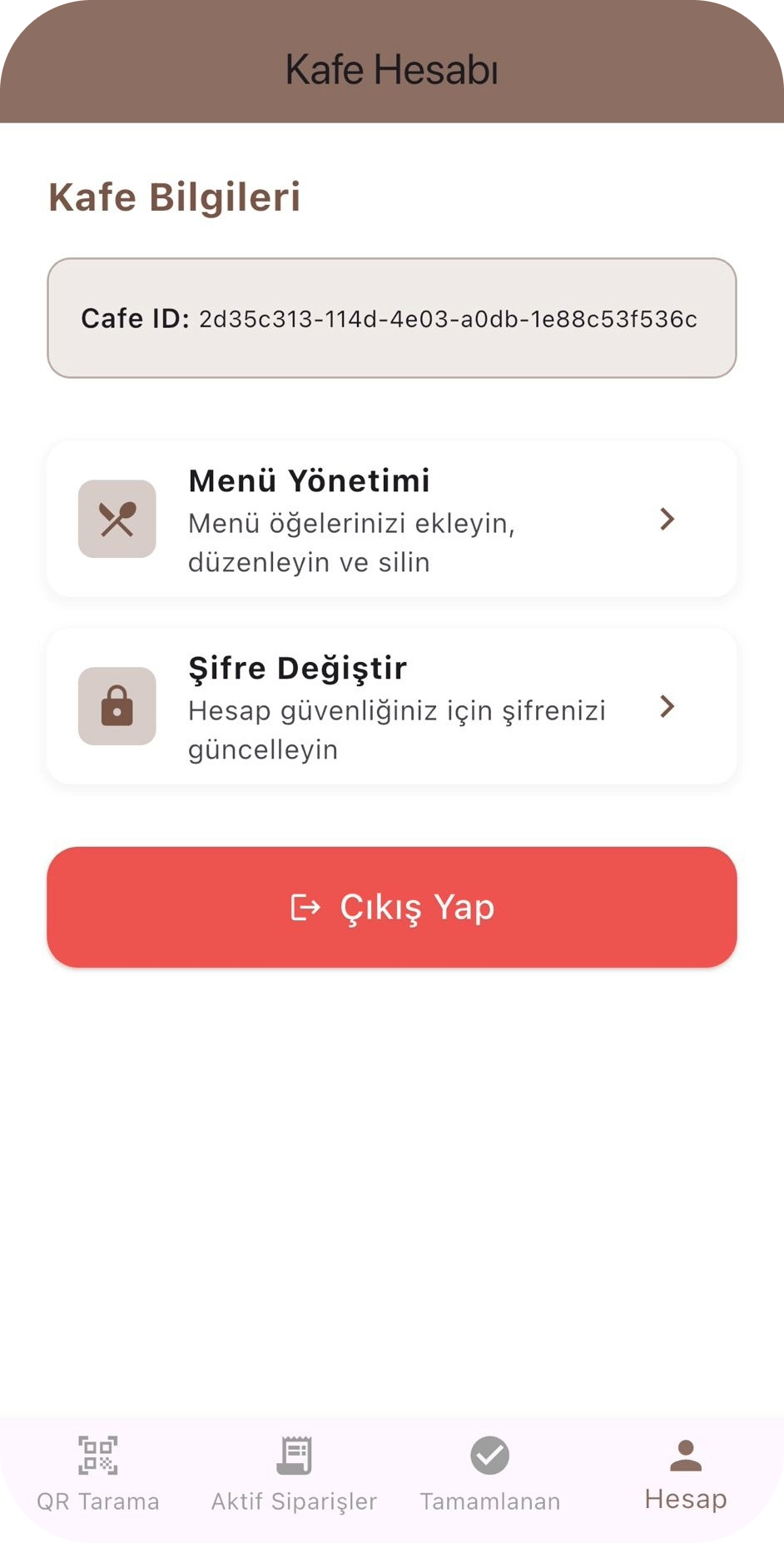Image resolution: width=784 pixels, height=1543 pixels.
Task: Tap the right arrow next to password settings
Action: click(x=667, y=706)
